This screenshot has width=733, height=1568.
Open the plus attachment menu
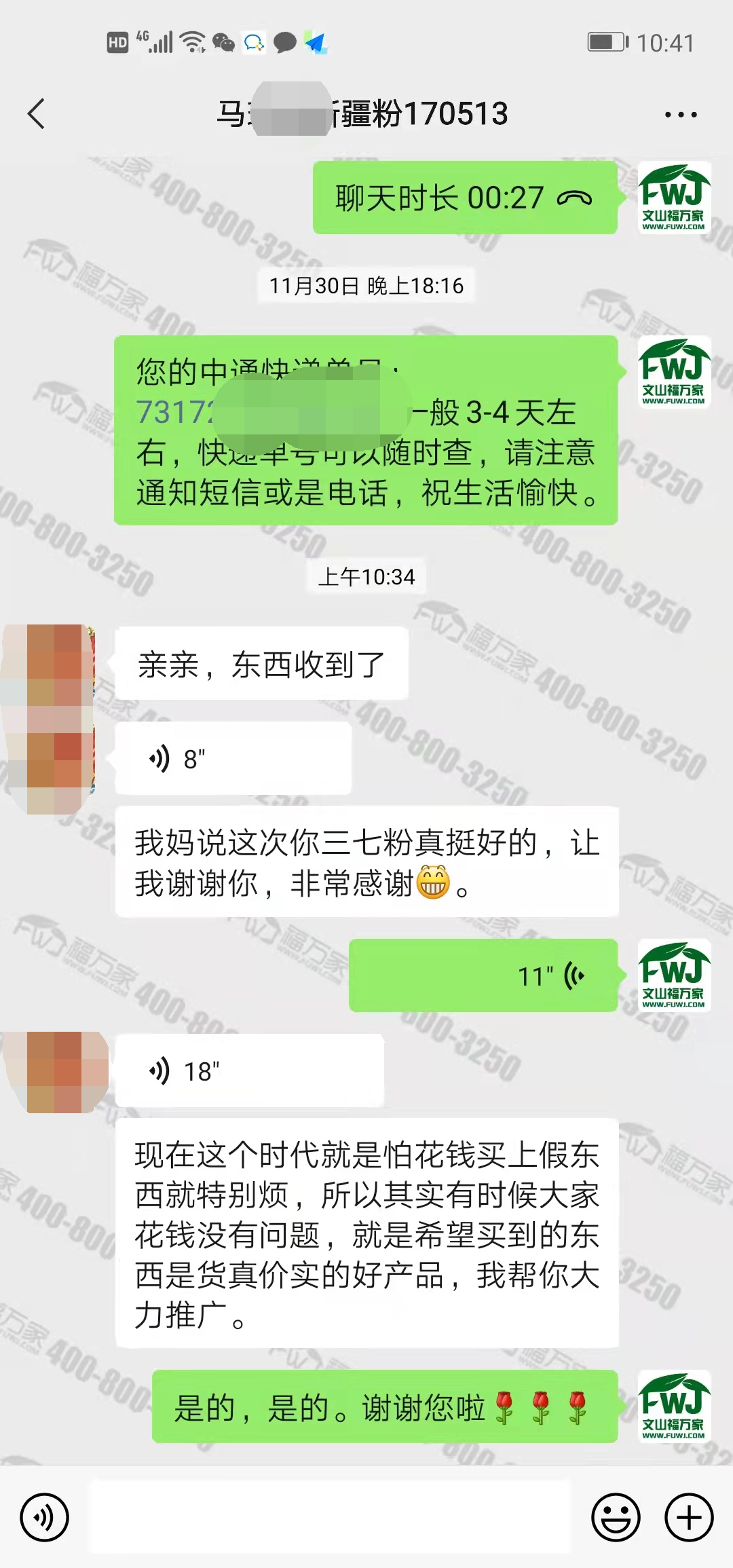(x=688, y=1517)
